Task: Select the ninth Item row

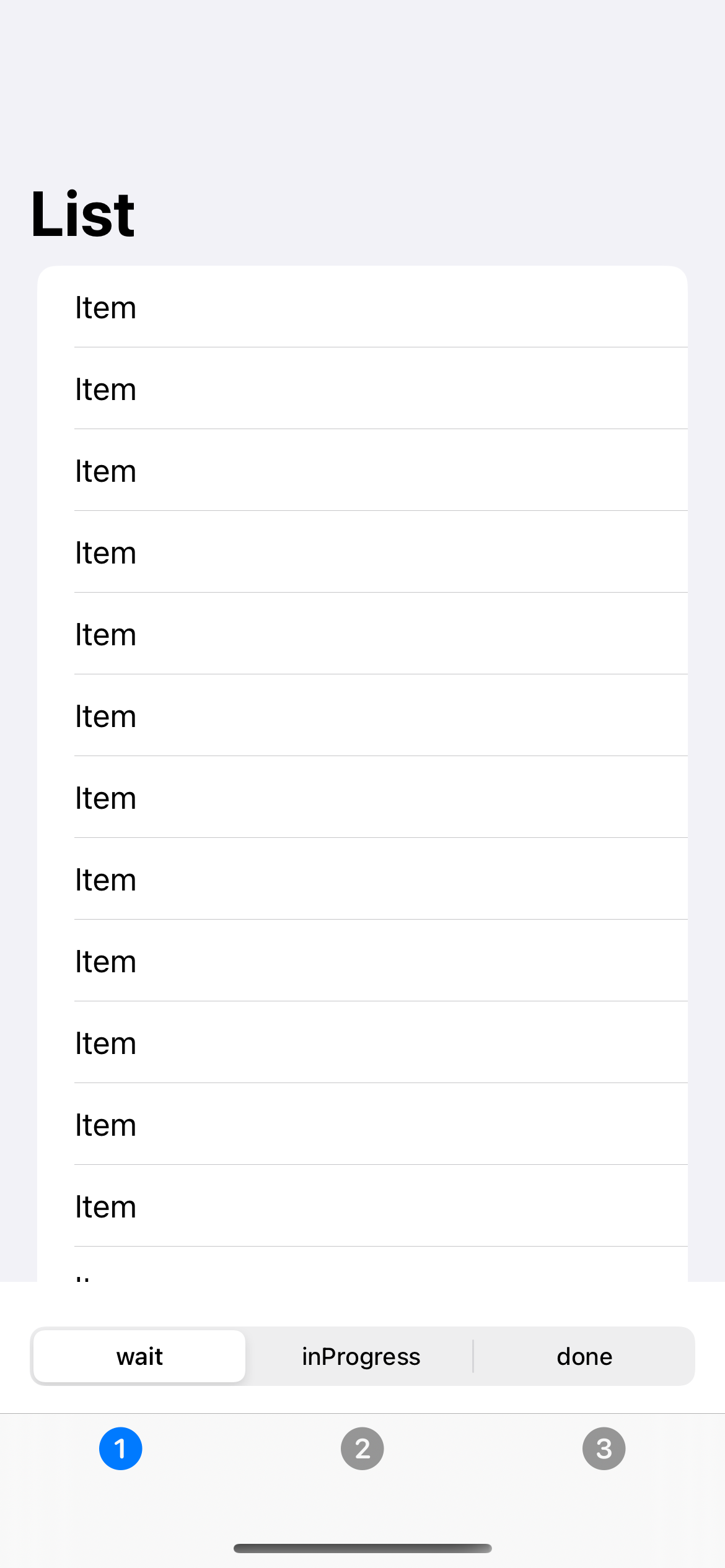Action: point(362,961)
